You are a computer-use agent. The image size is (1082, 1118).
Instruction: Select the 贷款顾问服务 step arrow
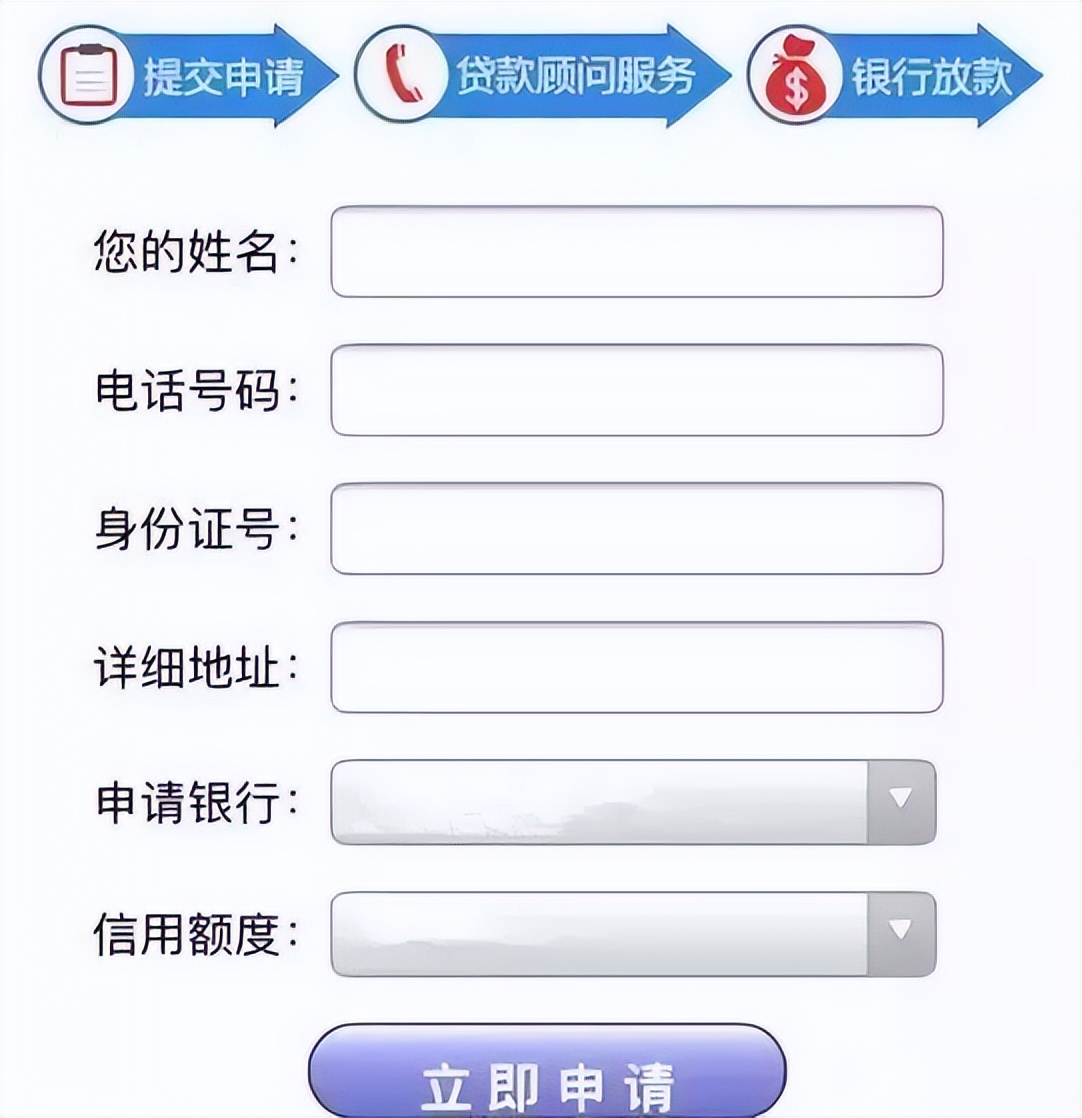tap(573, 77)
